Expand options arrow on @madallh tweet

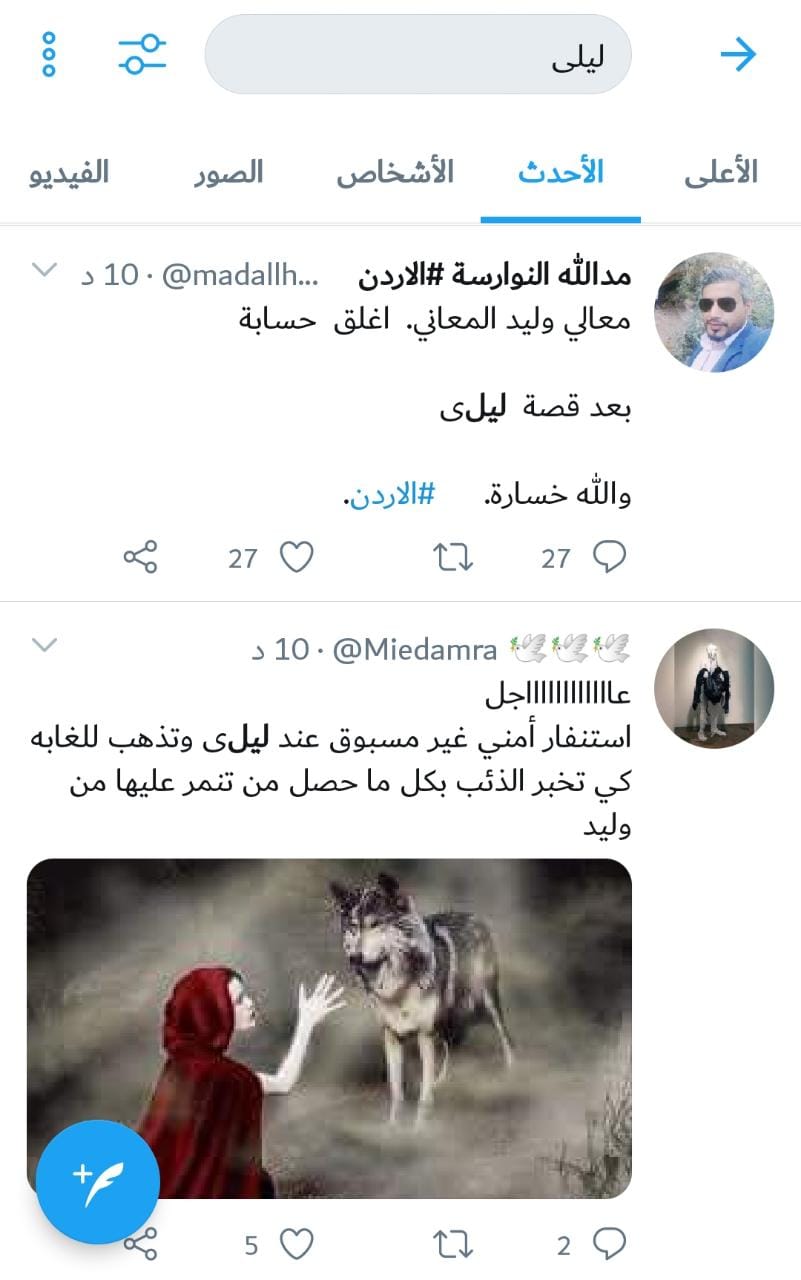tap(46, 270)
